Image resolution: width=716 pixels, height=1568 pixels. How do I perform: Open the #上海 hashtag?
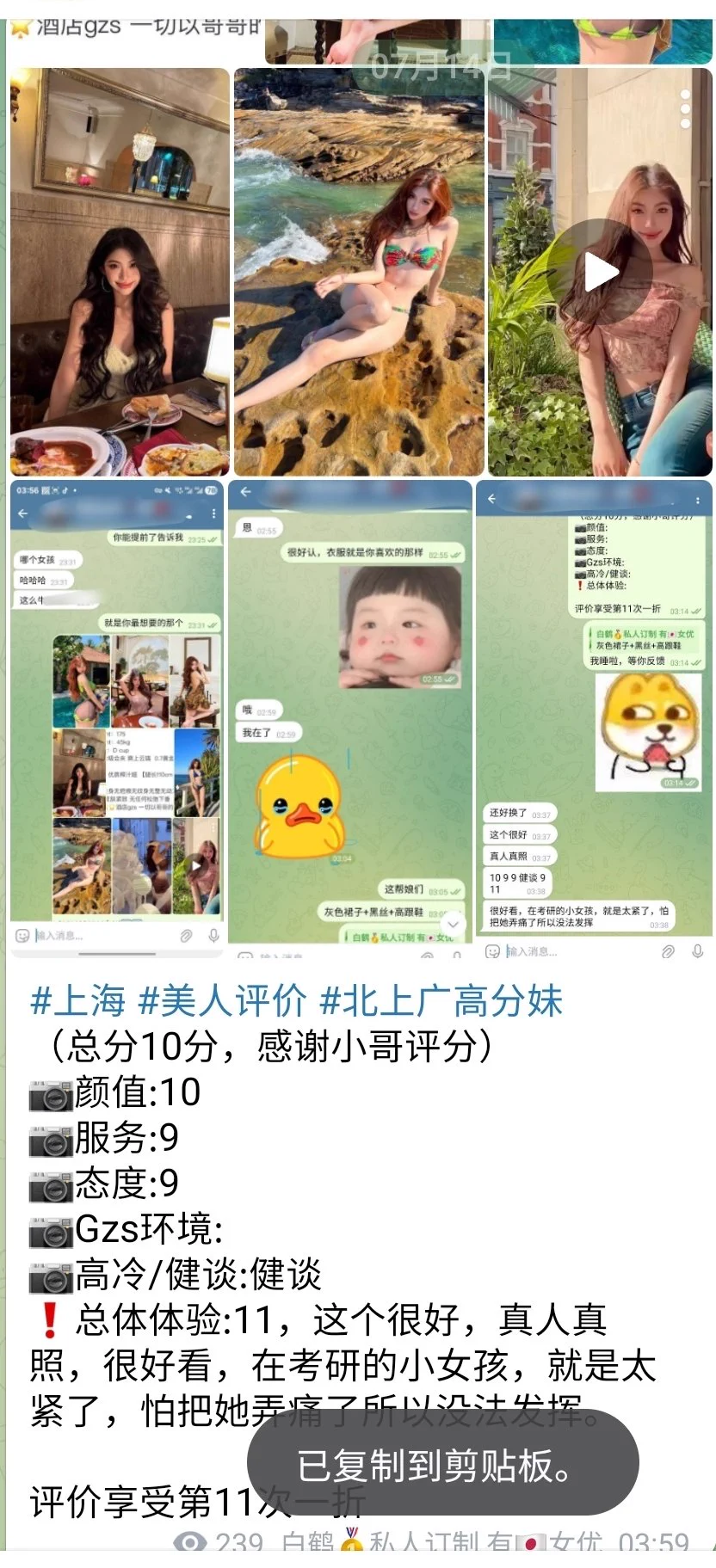(x=77, y=1001)
